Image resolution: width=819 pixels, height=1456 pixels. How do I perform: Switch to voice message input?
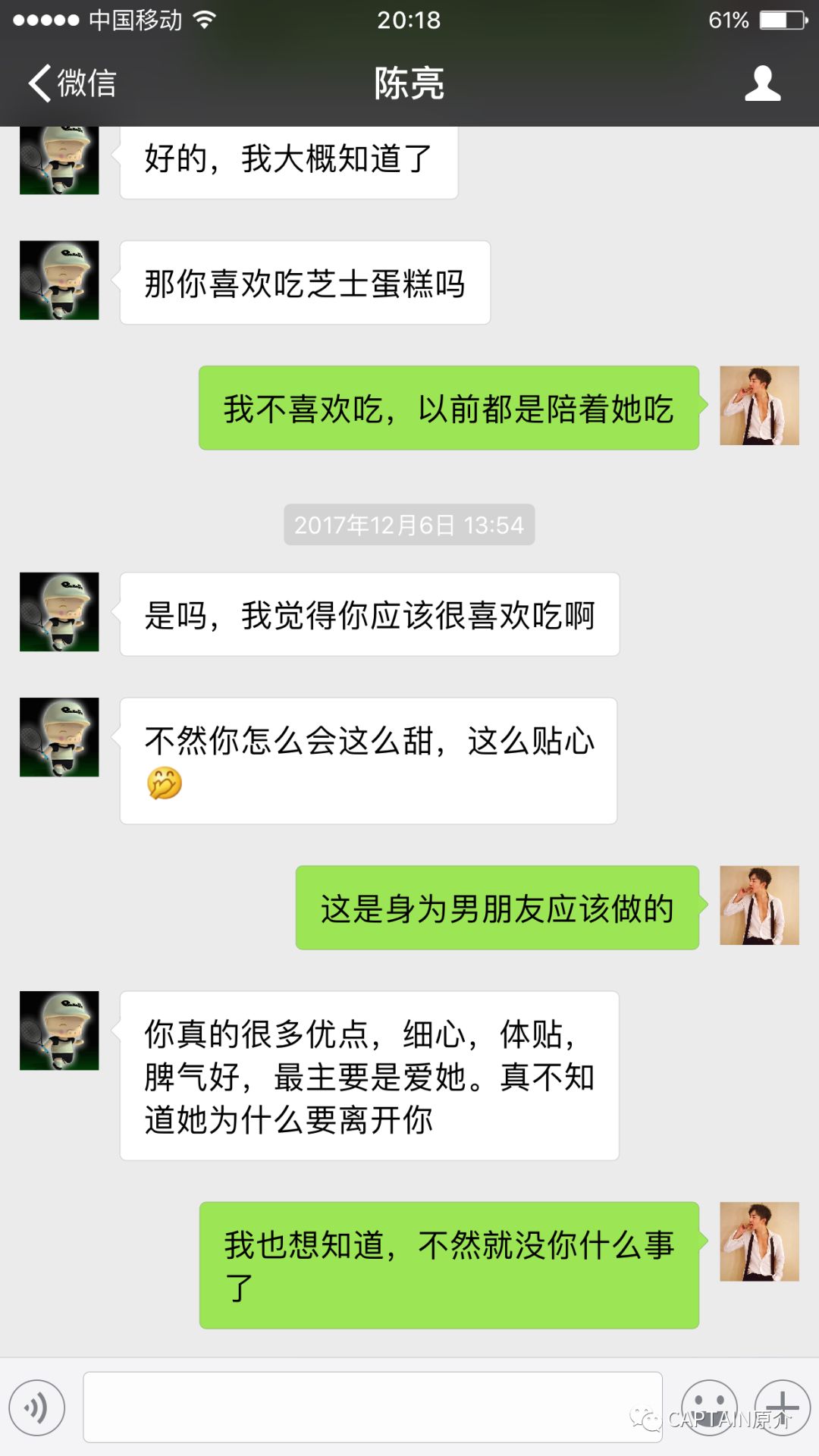(x=36, y=1407)
